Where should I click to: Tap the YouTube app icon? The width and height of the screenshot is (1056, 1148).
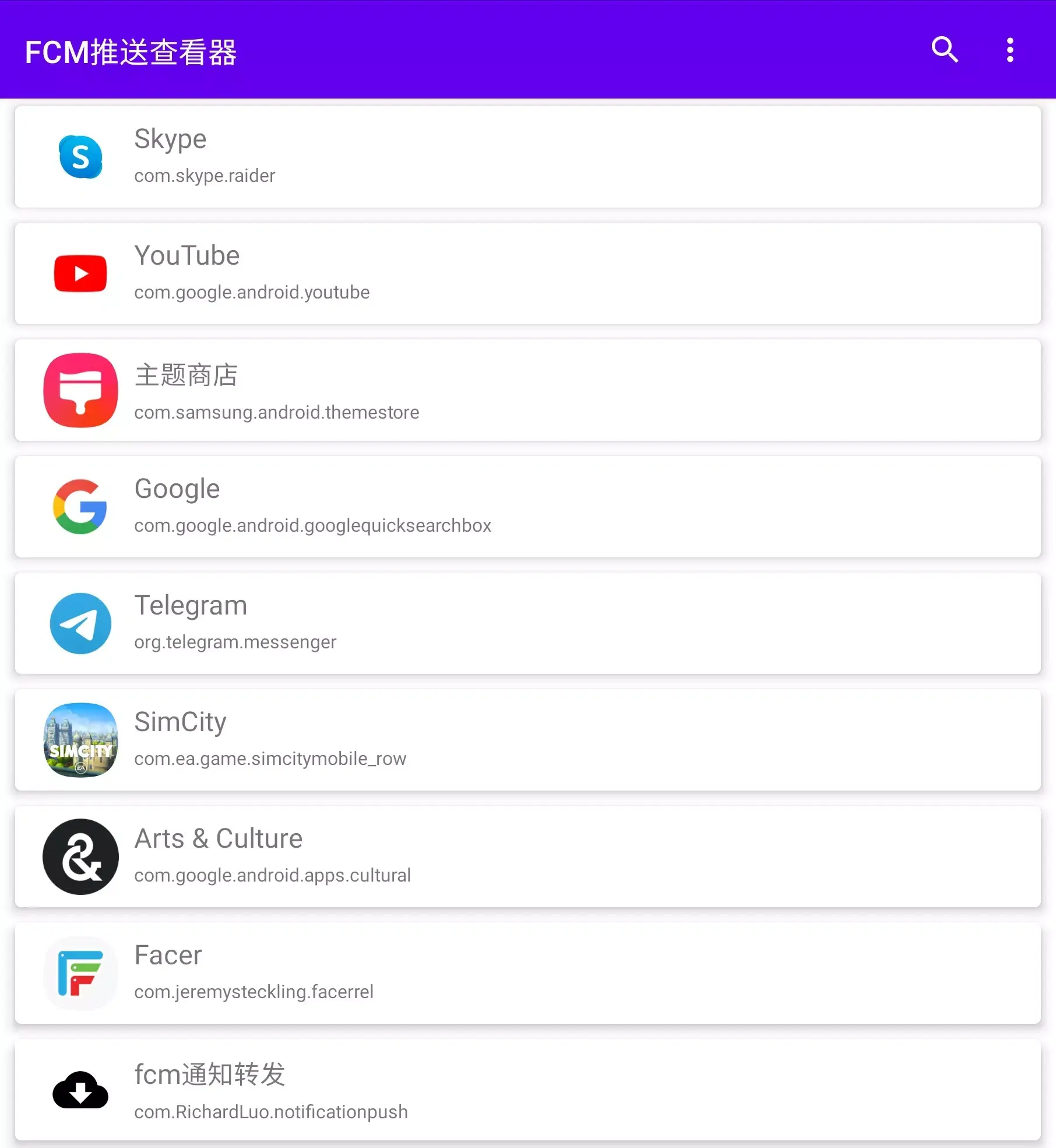(80, 273)
